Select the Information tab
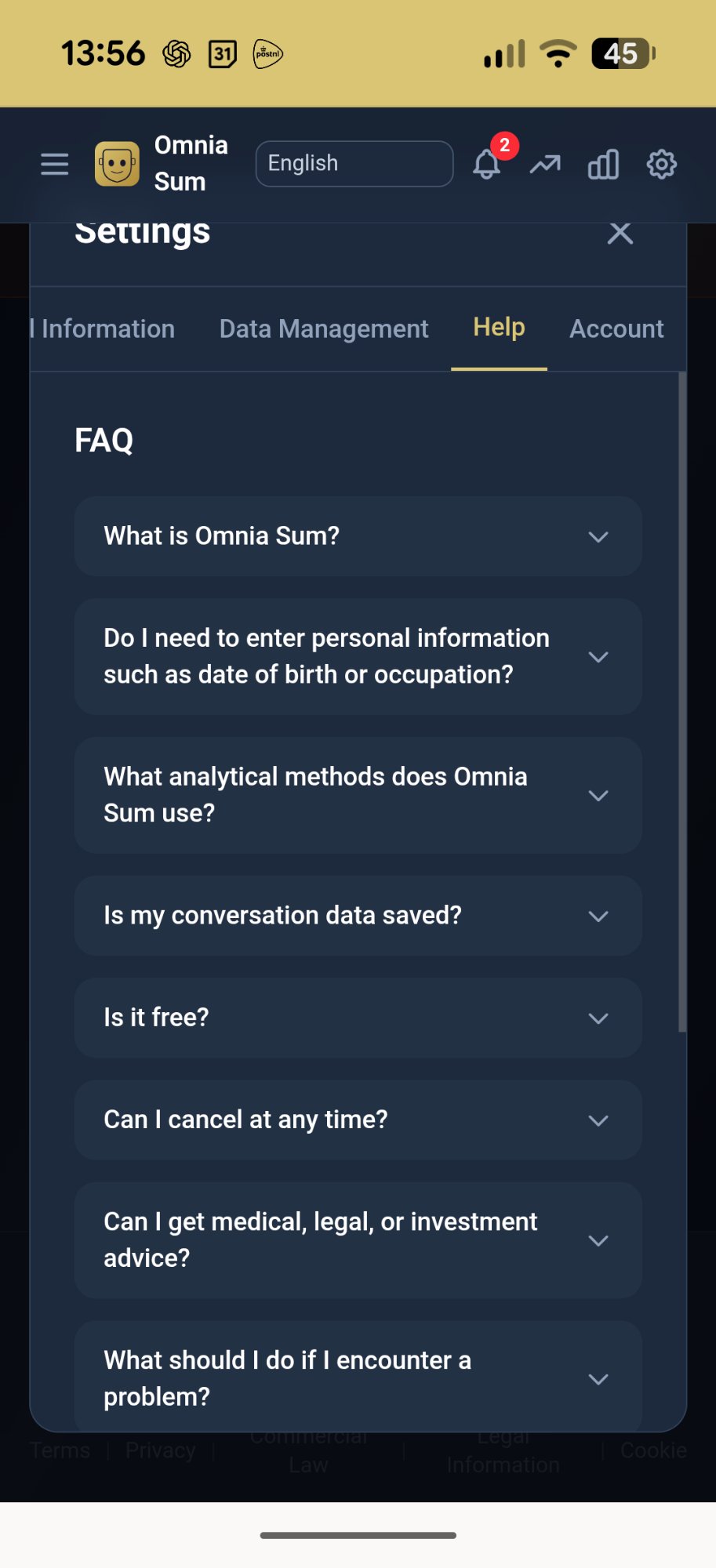Image resolution: width=716 pixels, height=1568 pixels. coord(103,328)
